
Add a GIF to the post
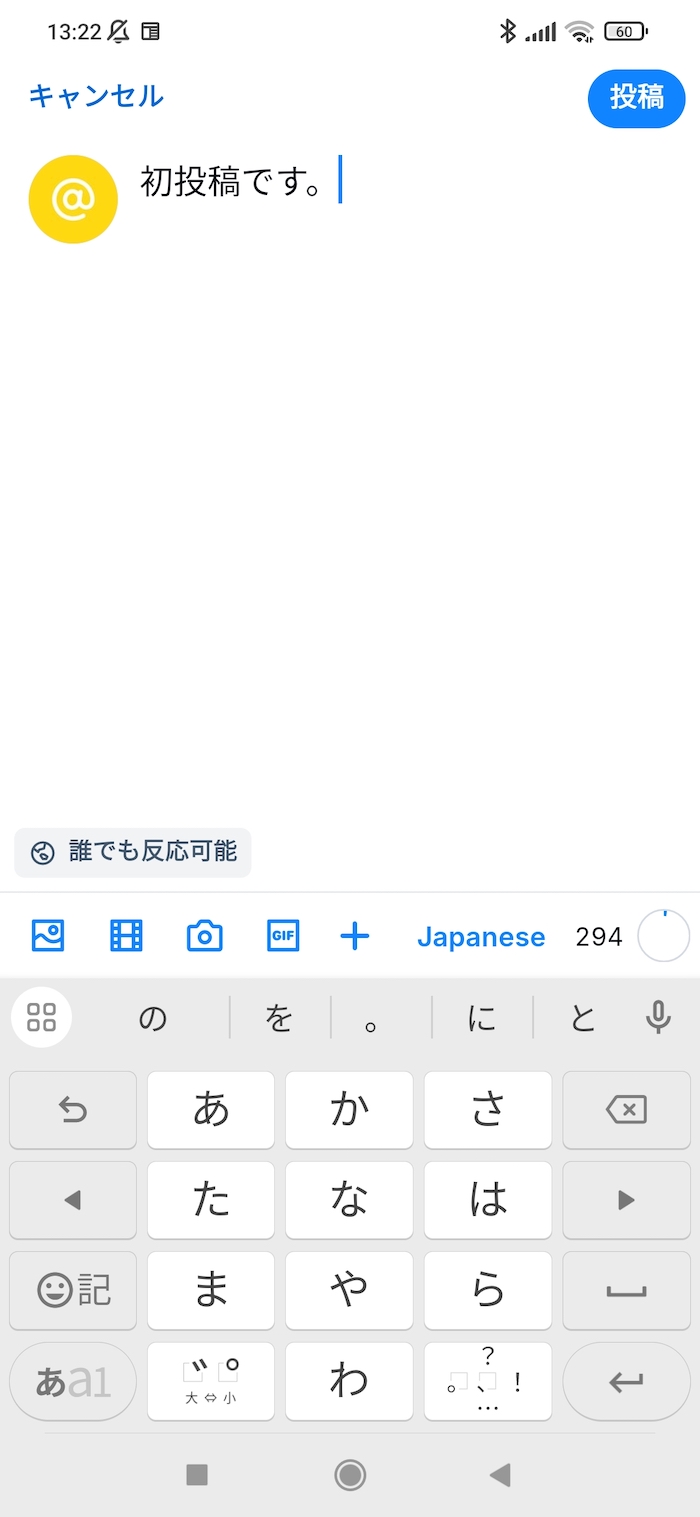click(x=283, y=936)
